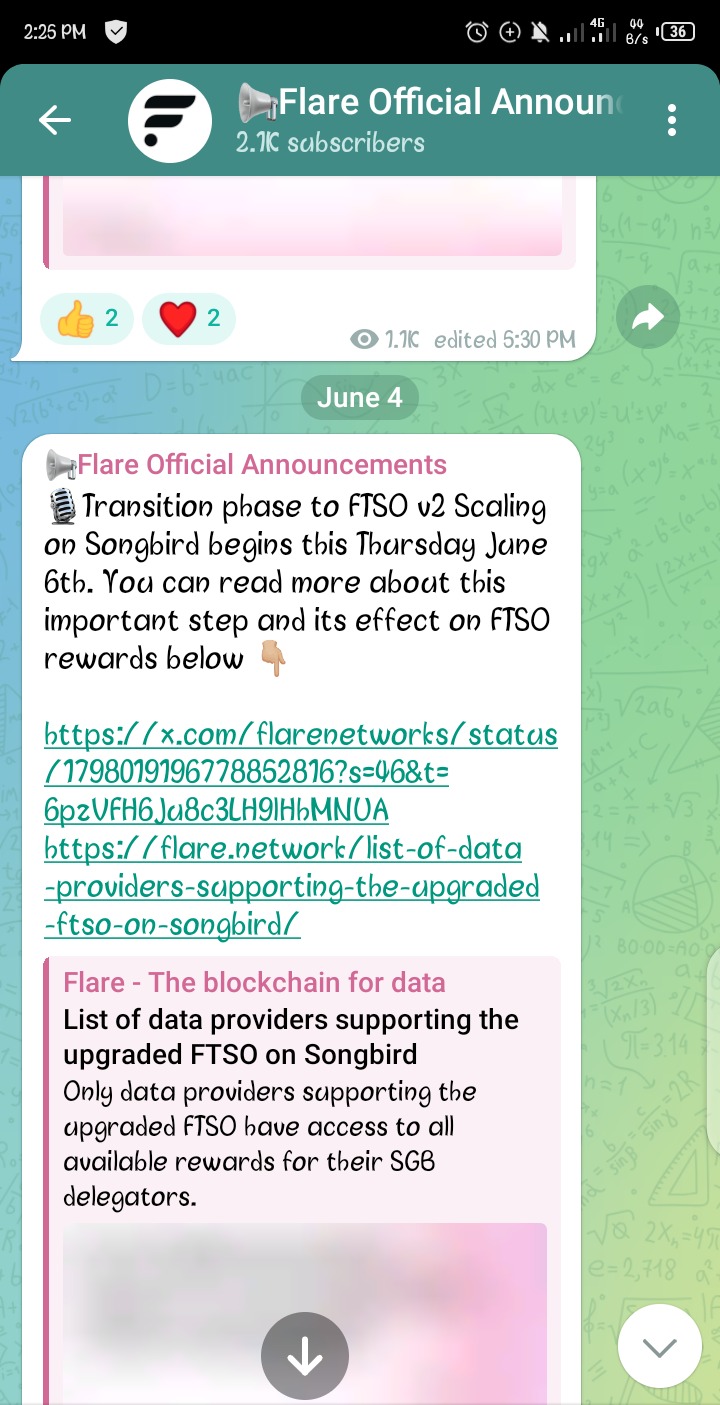The width and height of the screenshot is (720, 1405).
Task: Jump to the latest channel messages
Action: click(659, 1345)
